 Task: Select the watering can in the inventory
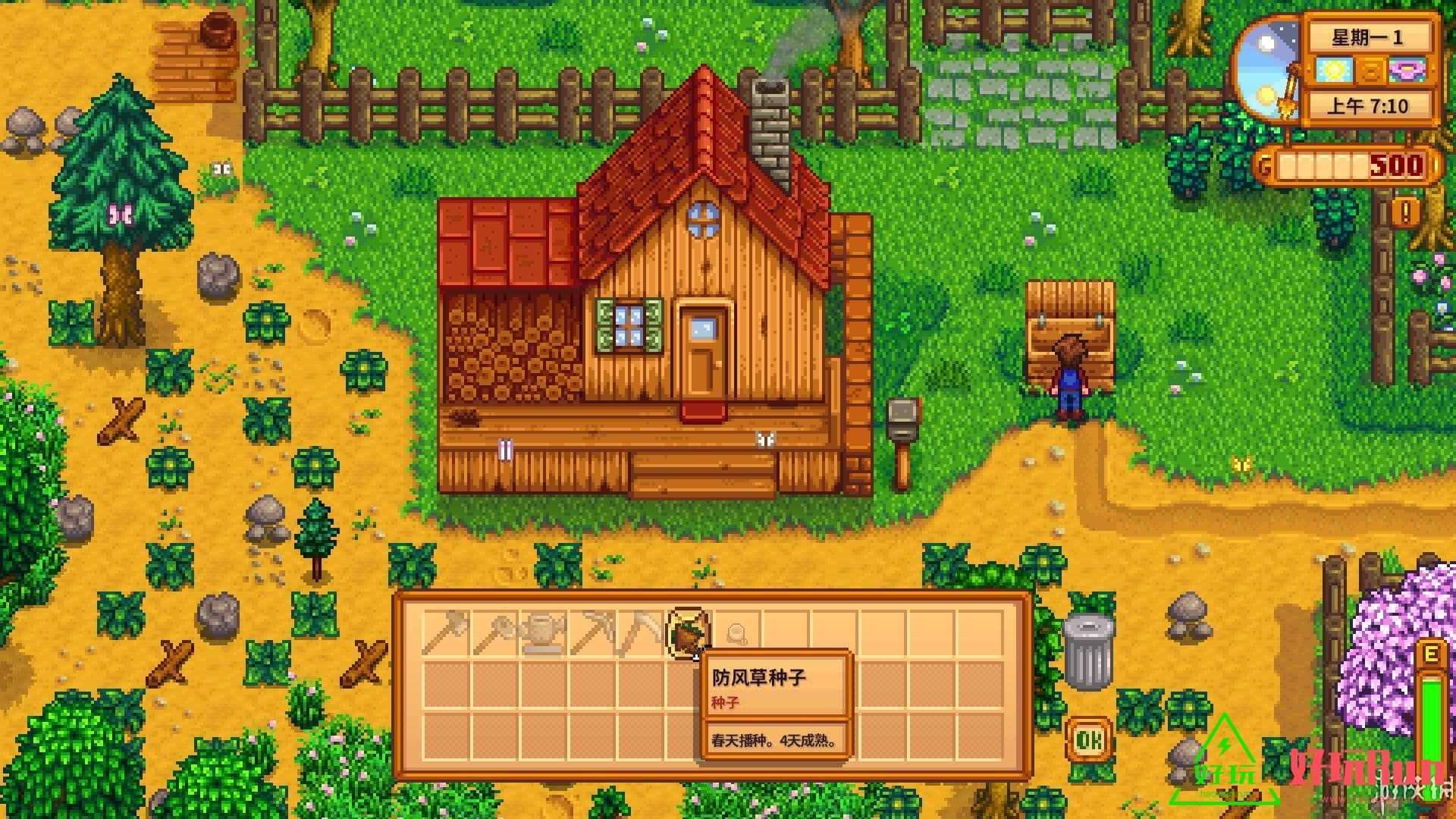543,633
